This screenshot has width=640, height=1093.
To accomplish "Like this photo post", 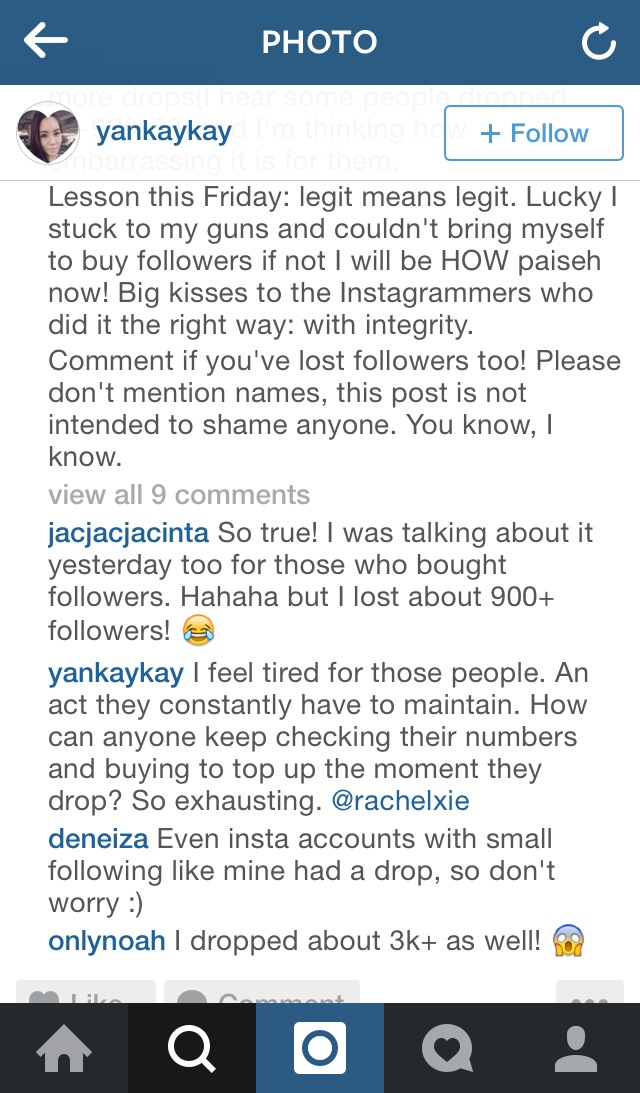I will pyautogui.click(x=86, y=993).
